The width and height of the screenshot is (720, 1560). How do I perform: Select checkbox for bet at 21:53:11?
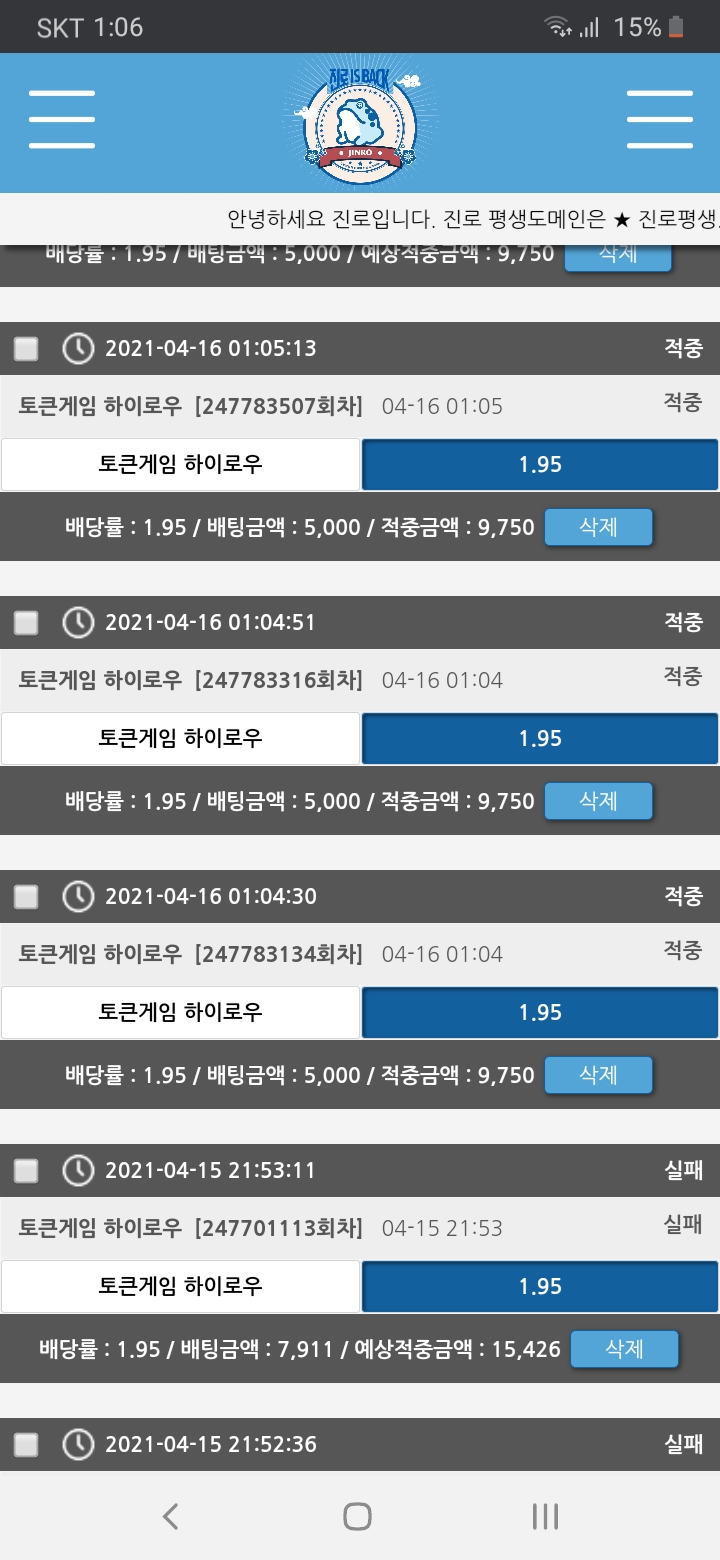(x=26, y=1171)
